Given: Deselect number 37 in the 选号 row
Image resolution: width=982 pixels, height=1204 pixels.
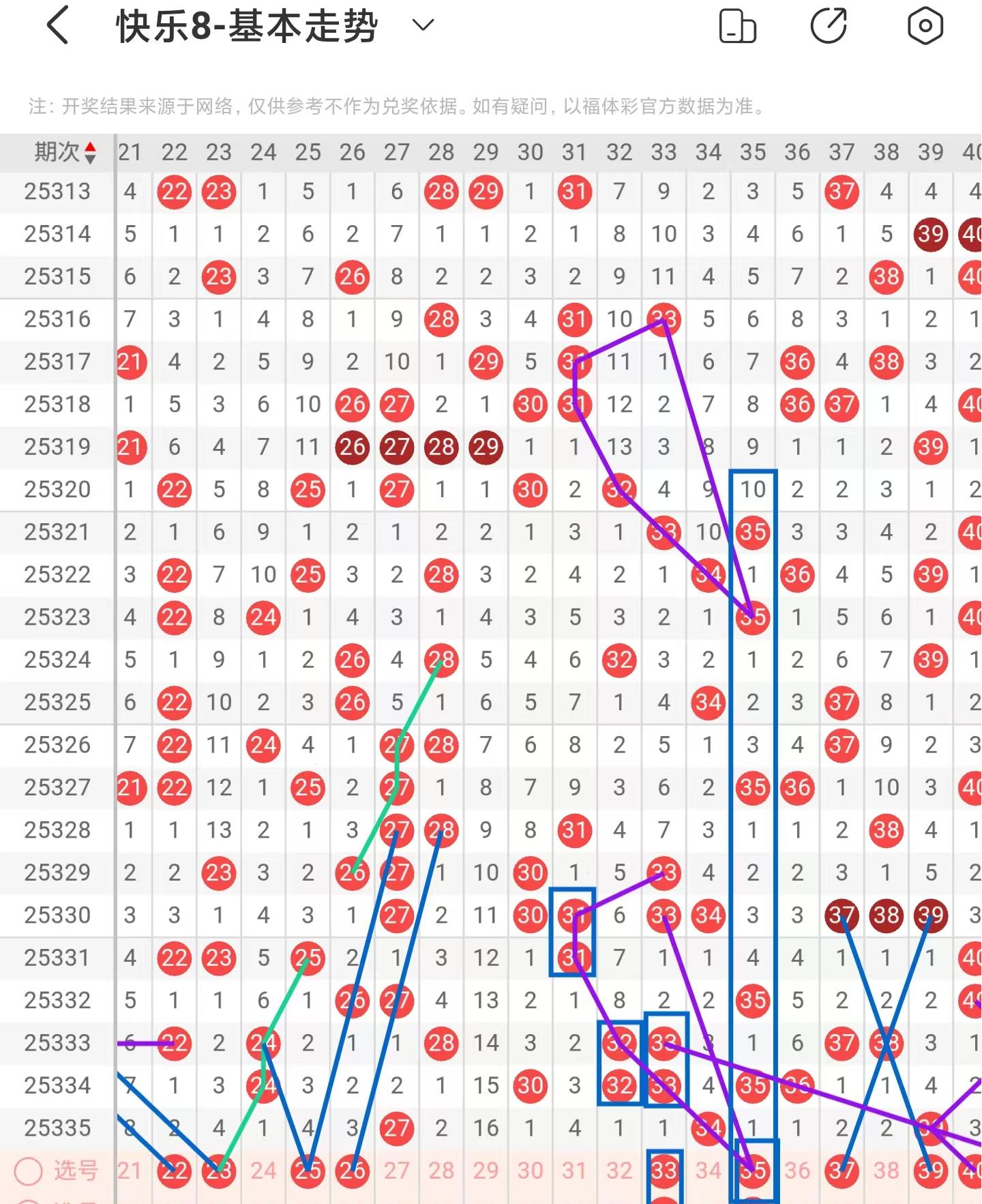Looking at the screenshot, I should click(x=842, y=1171).
